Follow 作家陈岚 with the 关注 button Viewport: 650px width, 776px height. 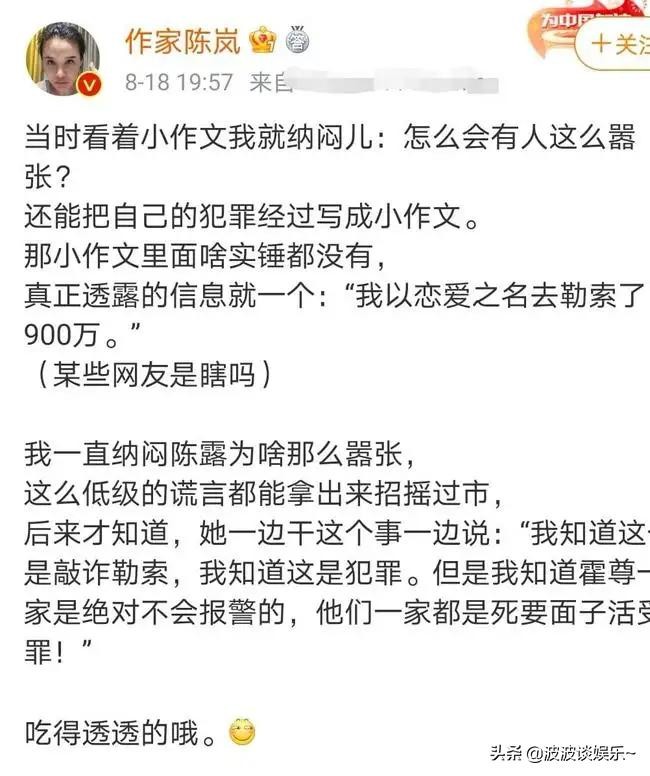tap(617, 45)
